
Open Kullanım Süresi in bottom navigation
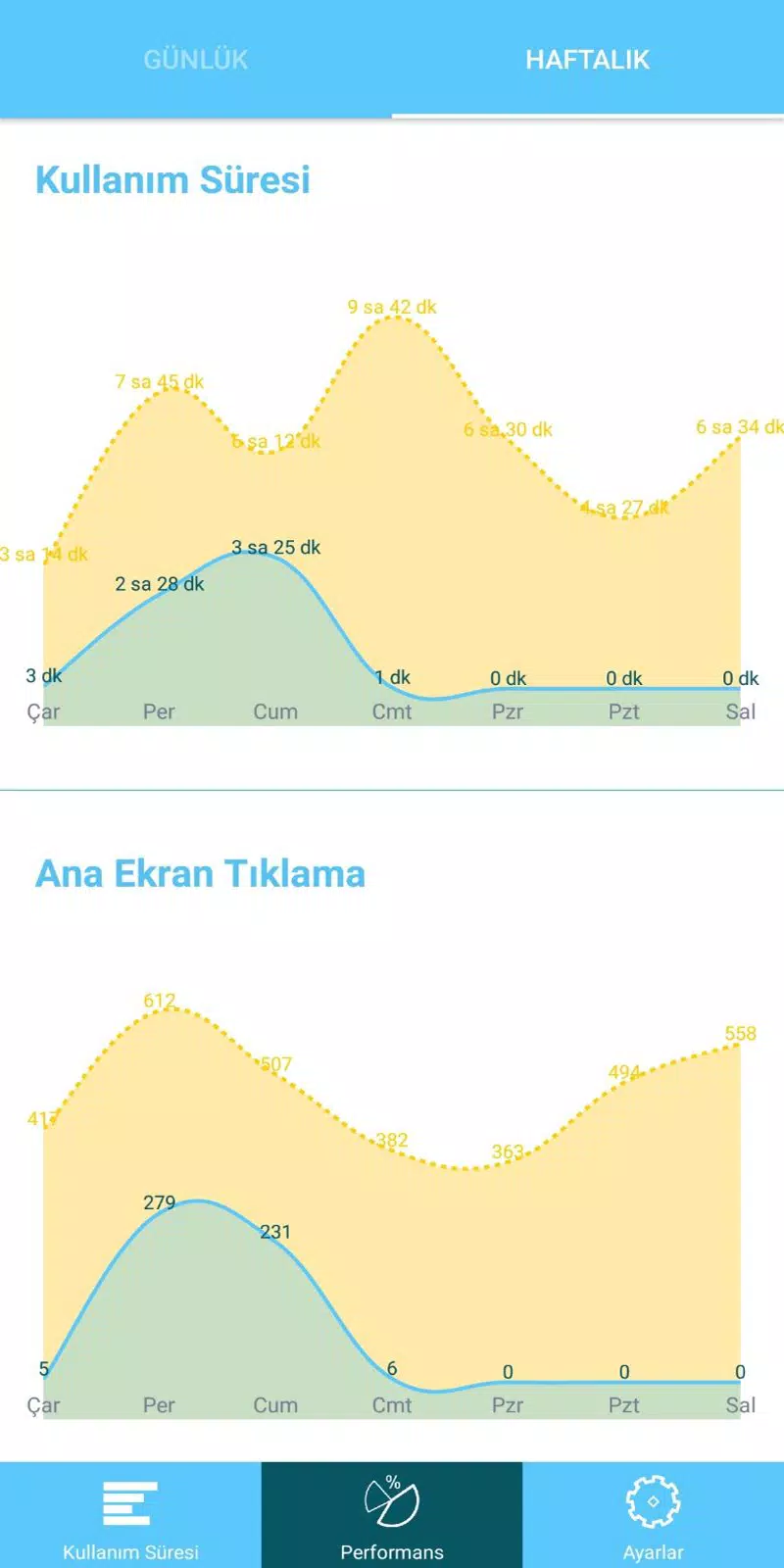click(130, 1515)
